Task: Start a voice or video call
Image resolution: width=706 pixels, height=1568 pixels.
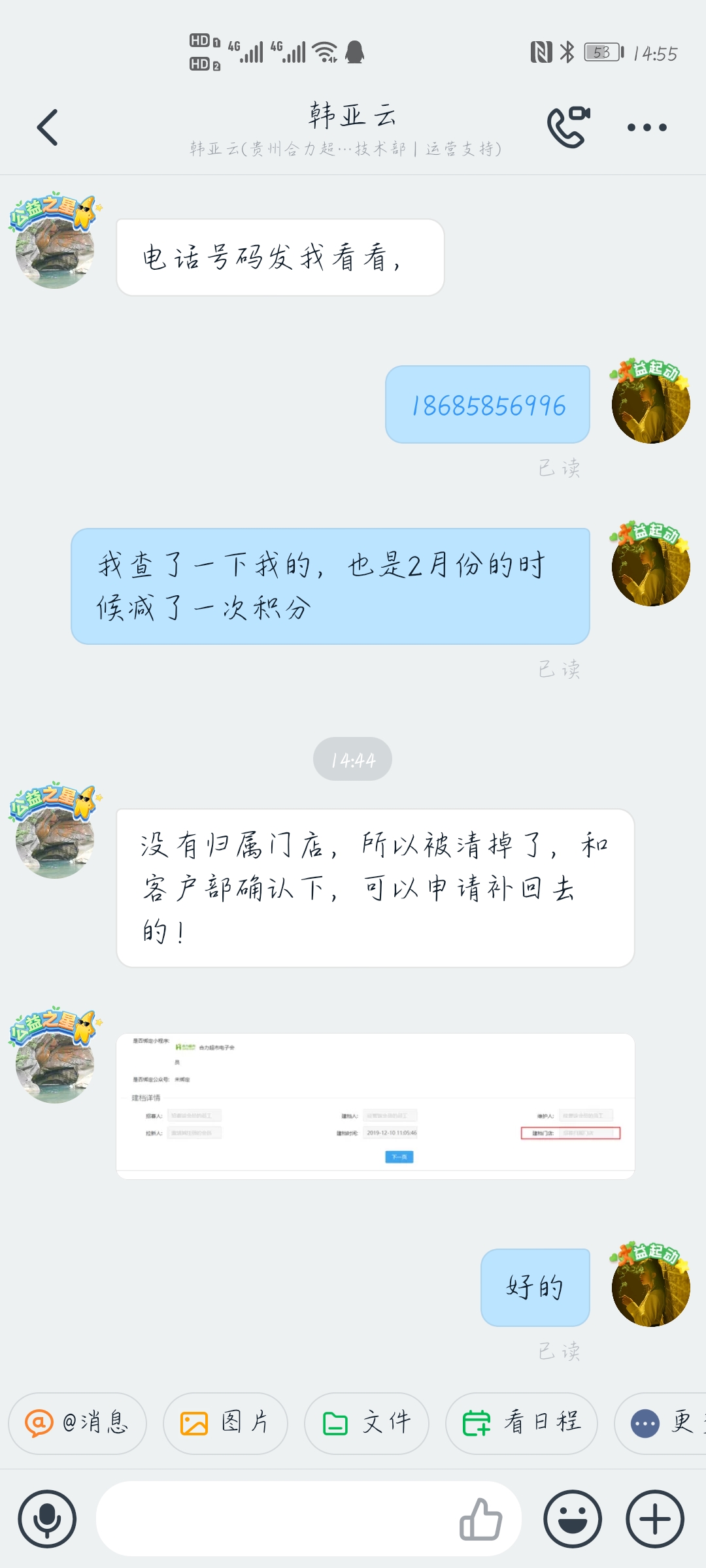Action: coord(568,127)
